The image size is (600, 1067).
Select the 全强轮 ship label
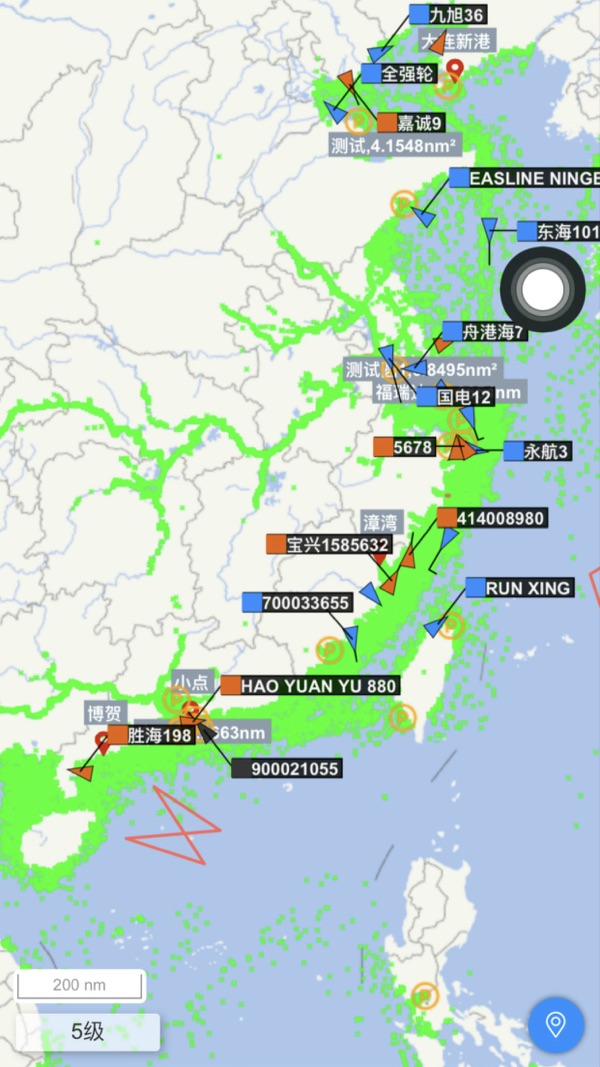[x=399, y=73]
